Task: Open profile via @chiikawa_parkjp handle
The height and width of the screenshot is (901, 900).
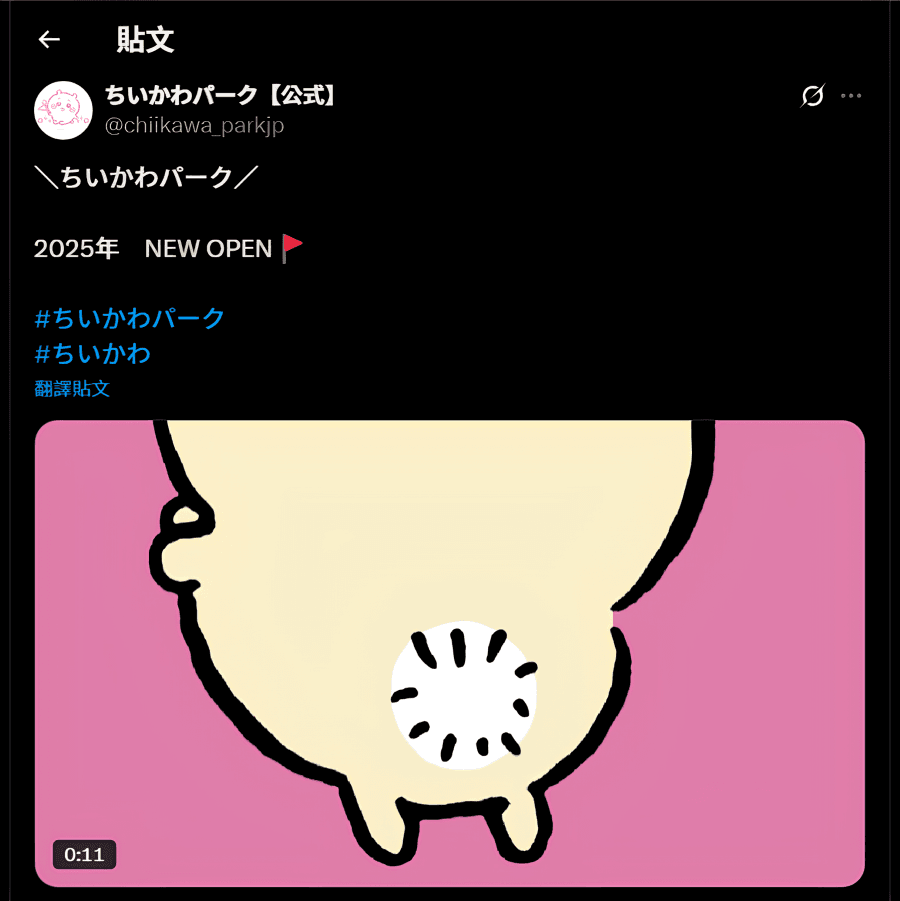Action: pos(197,125)
